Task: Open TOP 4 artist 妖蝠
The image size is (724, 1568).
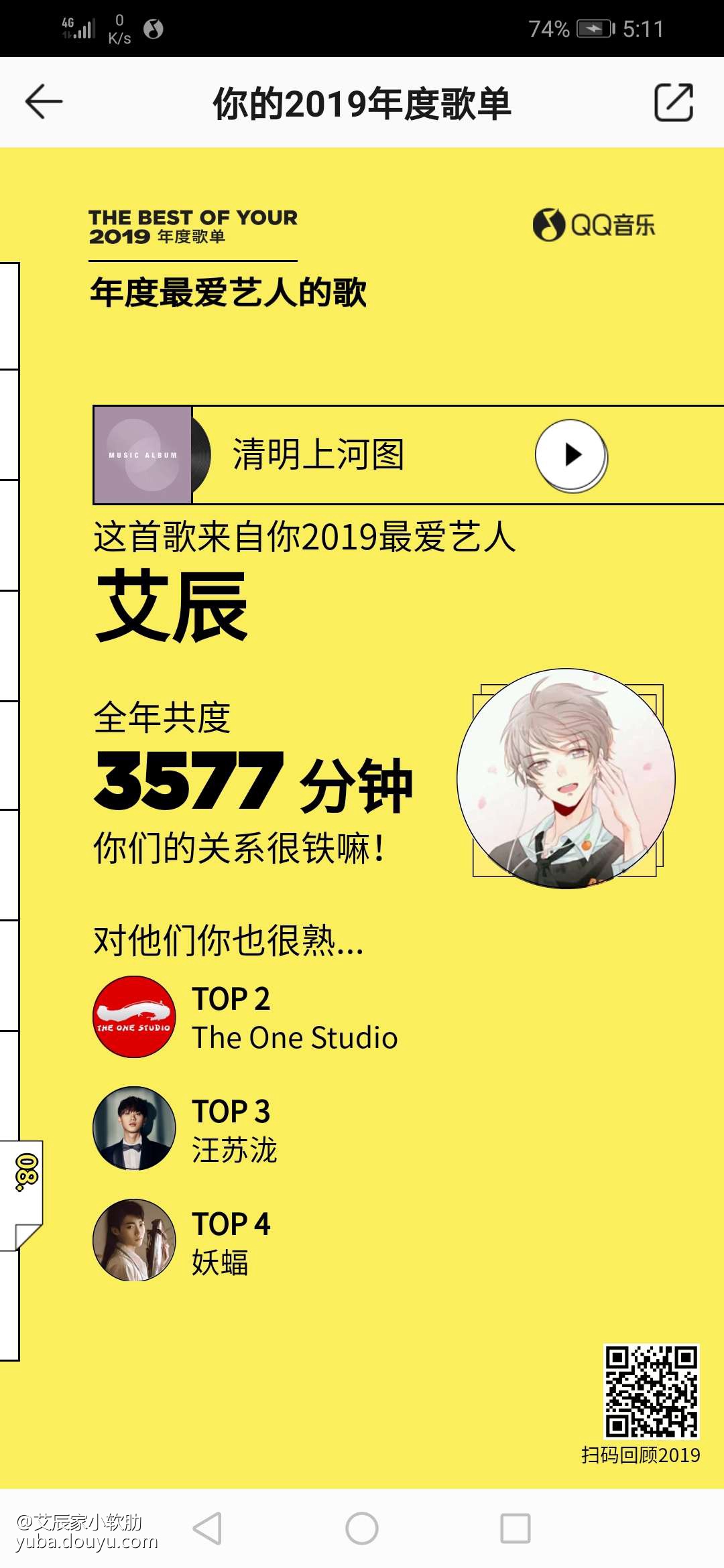Action: 134,1240
